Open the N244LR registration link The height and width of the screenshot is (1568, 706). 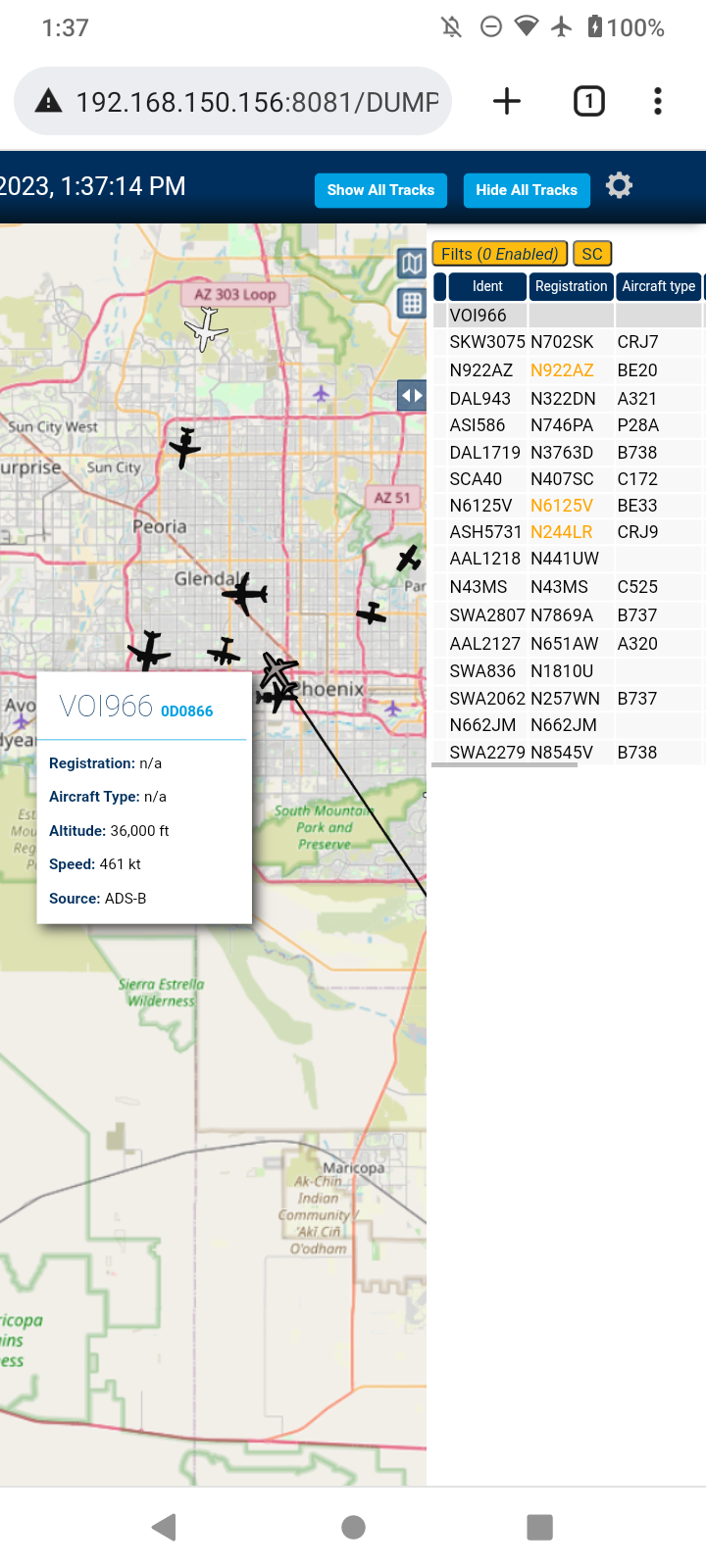click(561, 532)
